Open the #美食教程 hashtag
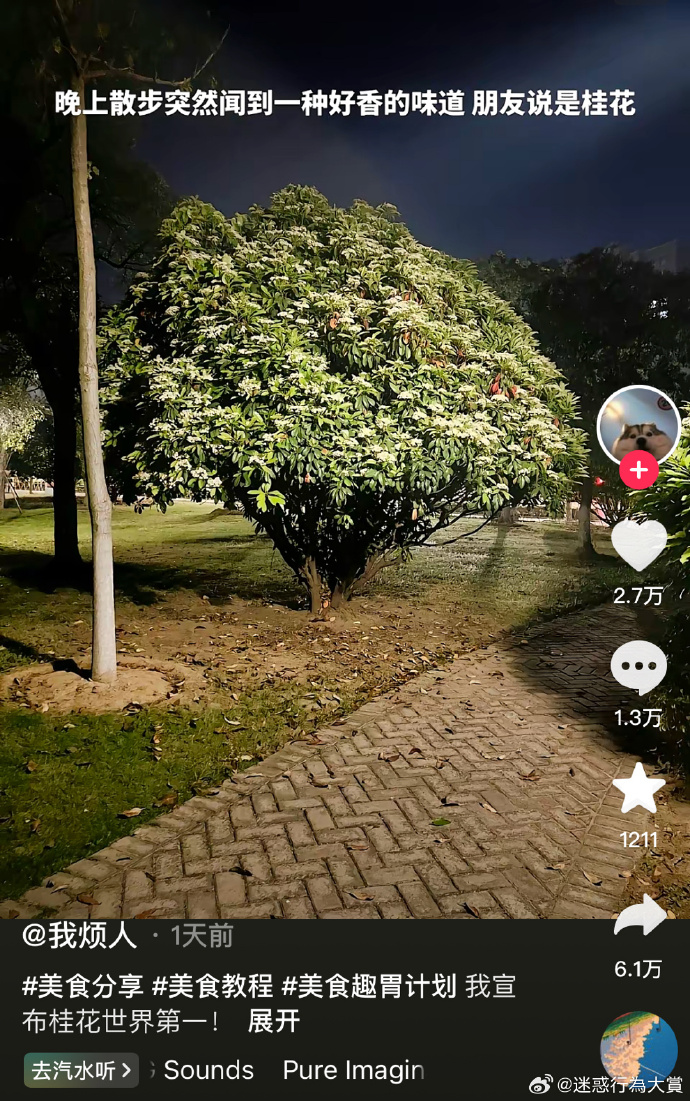Screen dimensions: 690x1101 tap(212, 986)
